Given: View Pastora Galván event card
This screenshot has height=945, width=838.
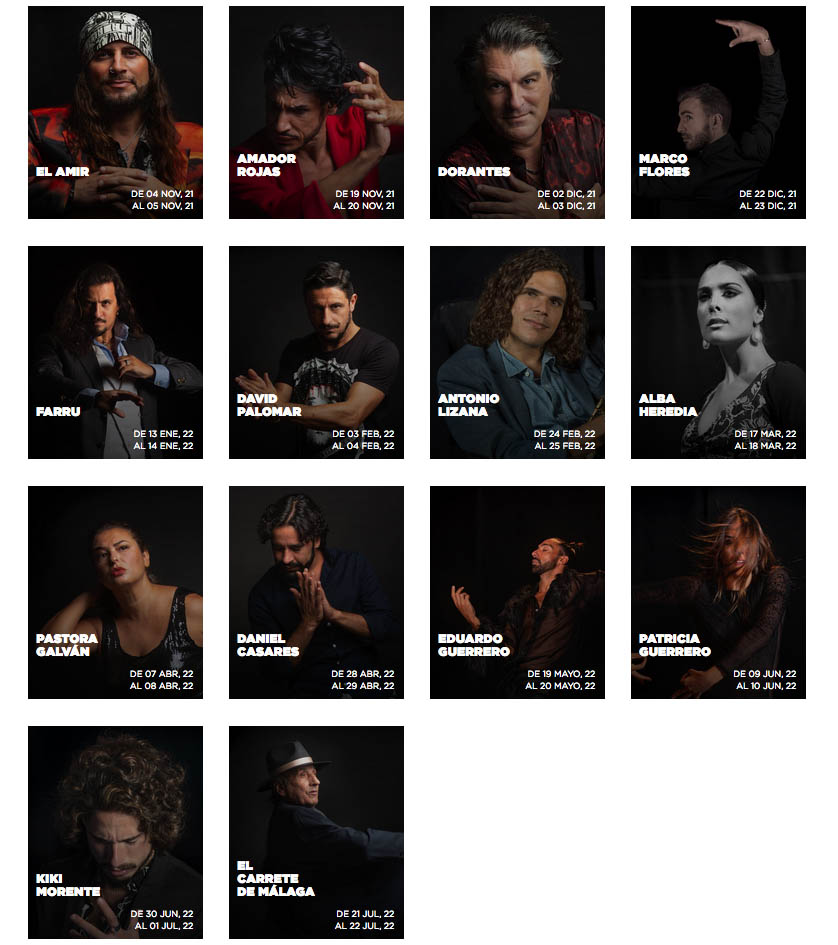Looking at the screenshot, I should pos(115,592).
